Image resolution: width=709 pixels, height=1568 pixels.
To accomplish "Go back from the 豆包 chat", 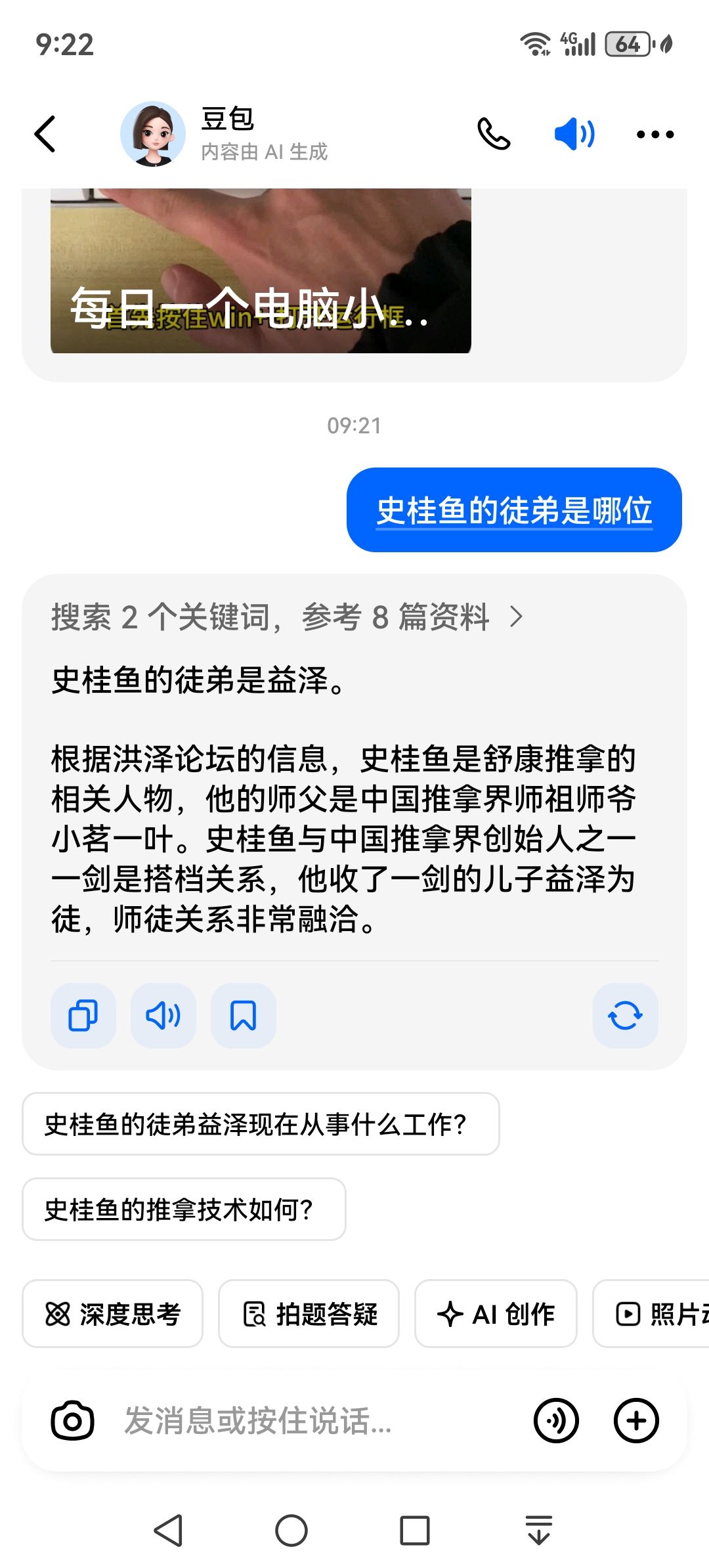I will [45, 134].
